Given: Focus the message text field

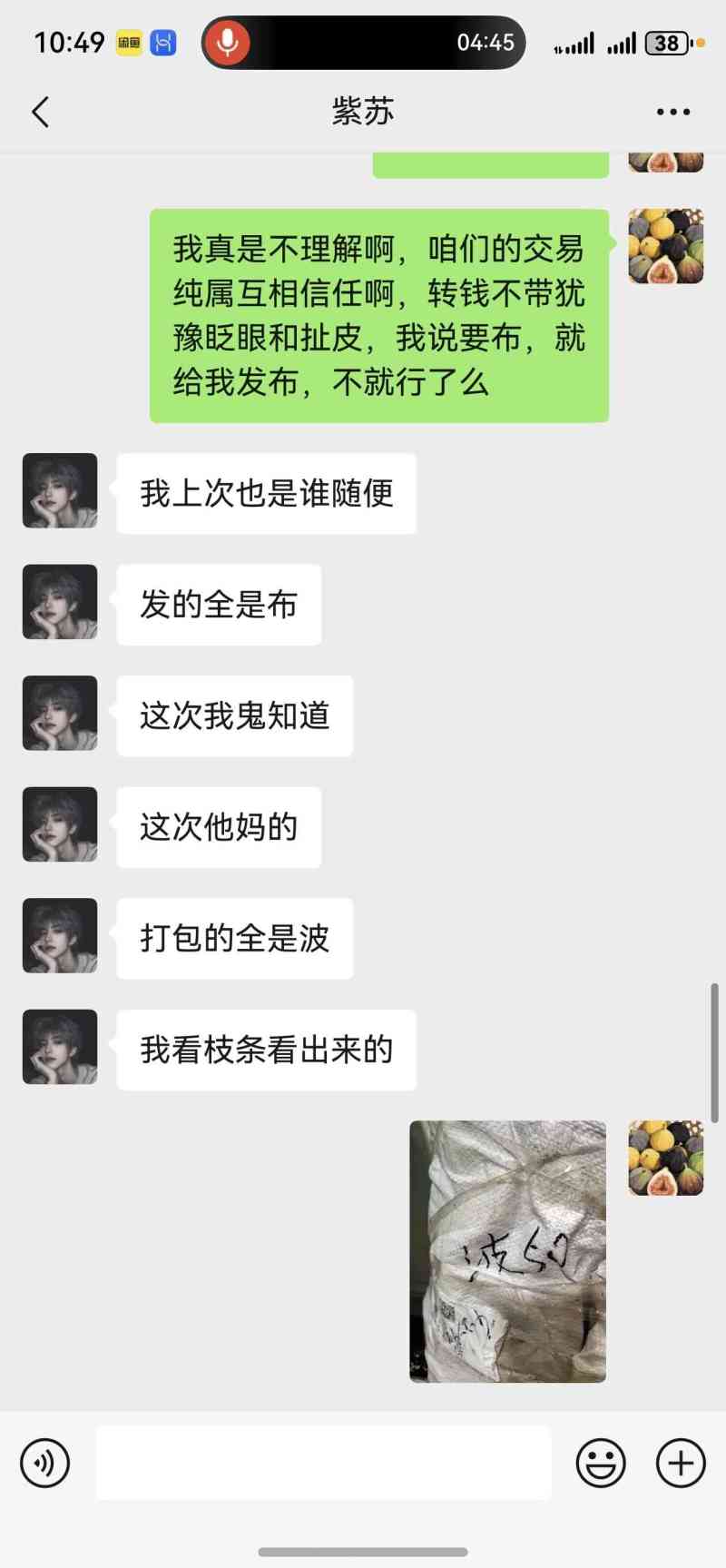Looking at the screenshot, I should (x=323, y=1463).
